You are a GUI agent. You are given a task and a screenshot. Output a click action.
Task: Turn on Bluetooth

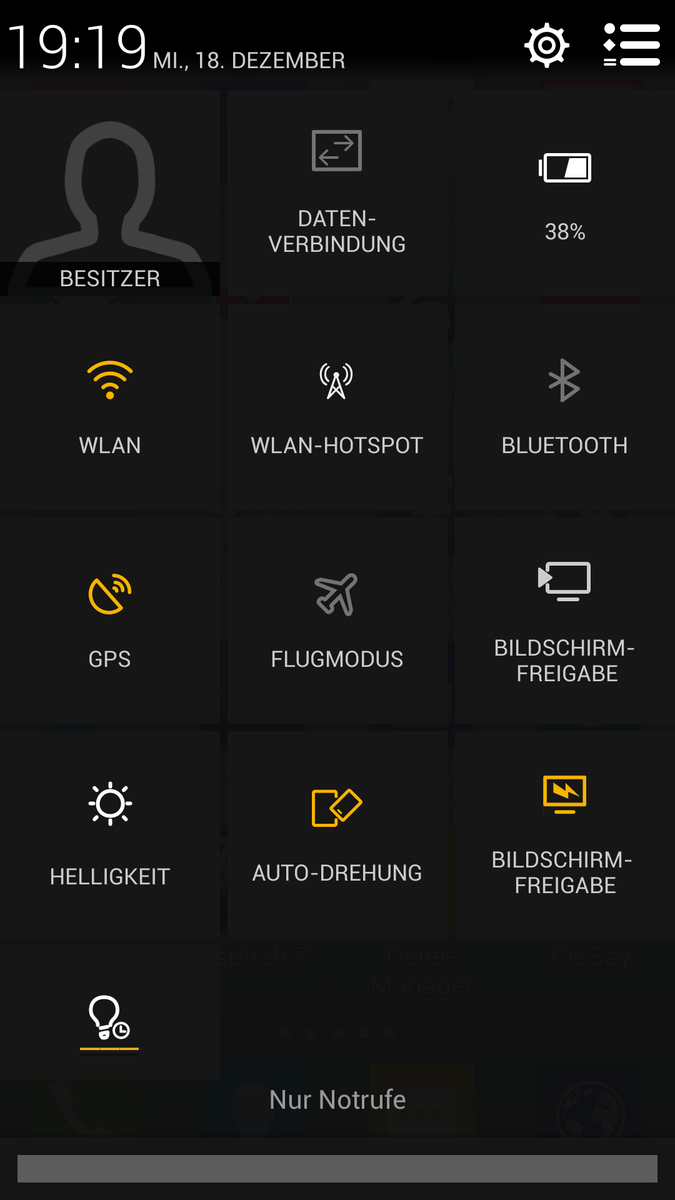tap(565, 408)
